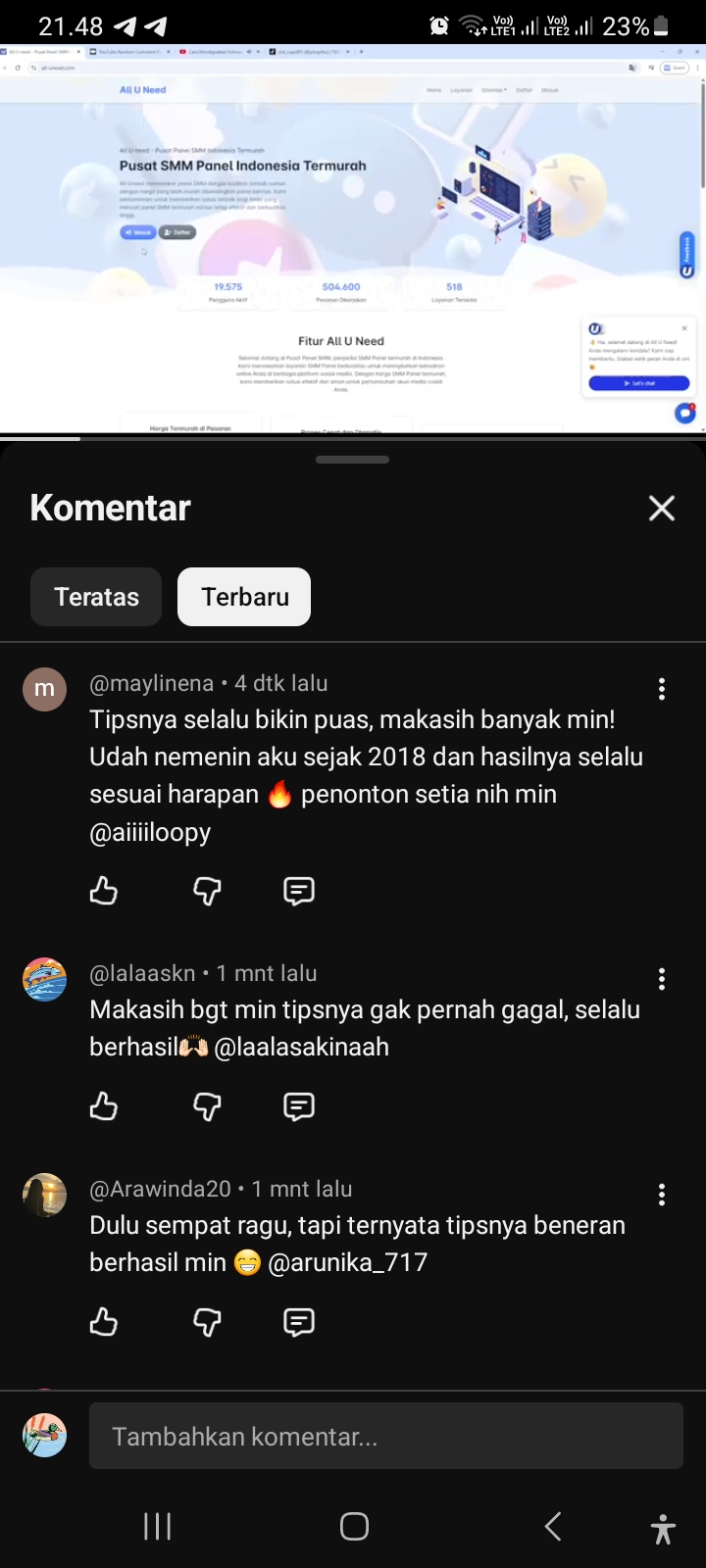Viewport: 706px width, 1568px height.
Task: Like the comment by @lalaaskn
Action: pos(104,1106)
